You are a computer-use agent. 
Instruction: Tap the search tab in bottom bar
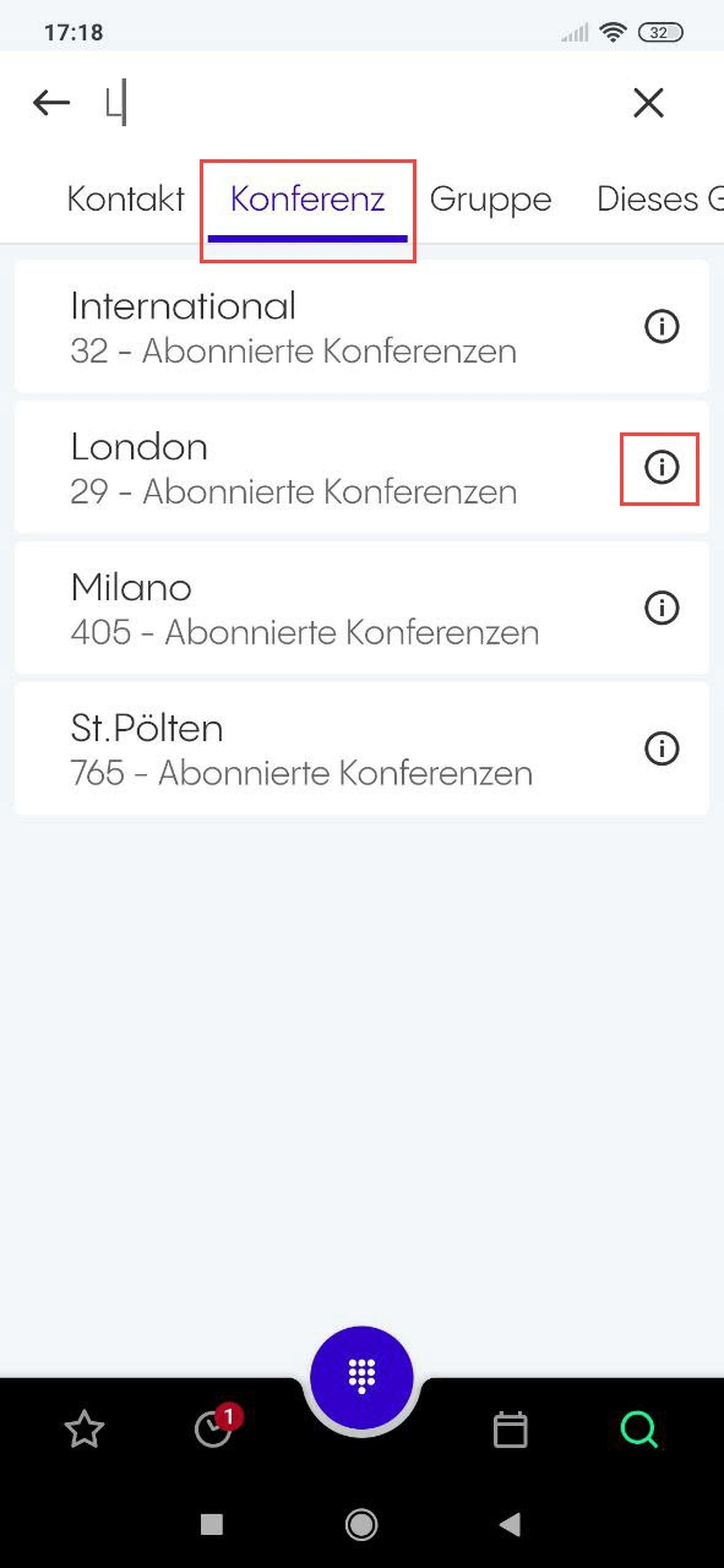[x=639, y=1429]
